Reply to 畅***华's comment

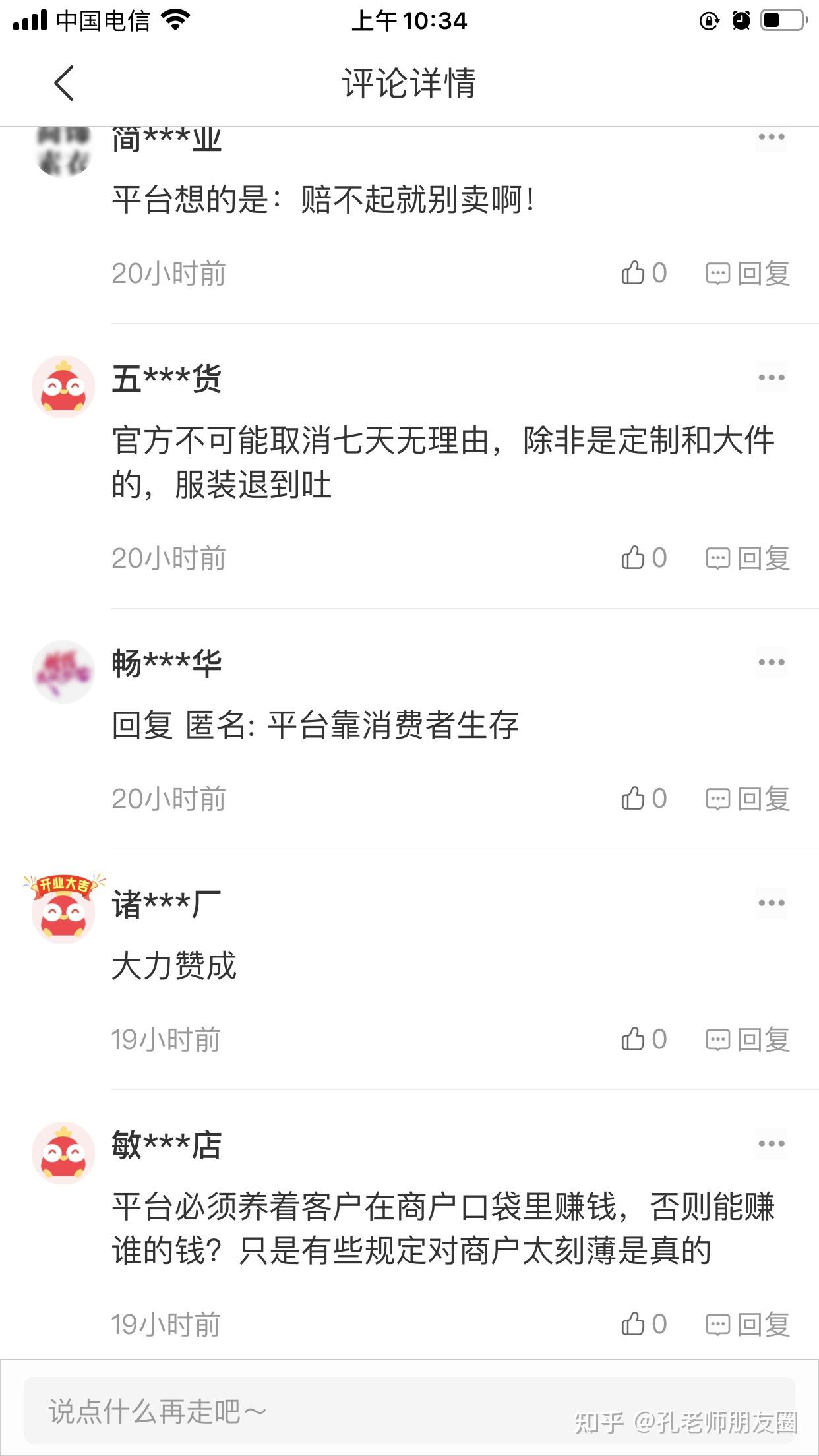748,799
